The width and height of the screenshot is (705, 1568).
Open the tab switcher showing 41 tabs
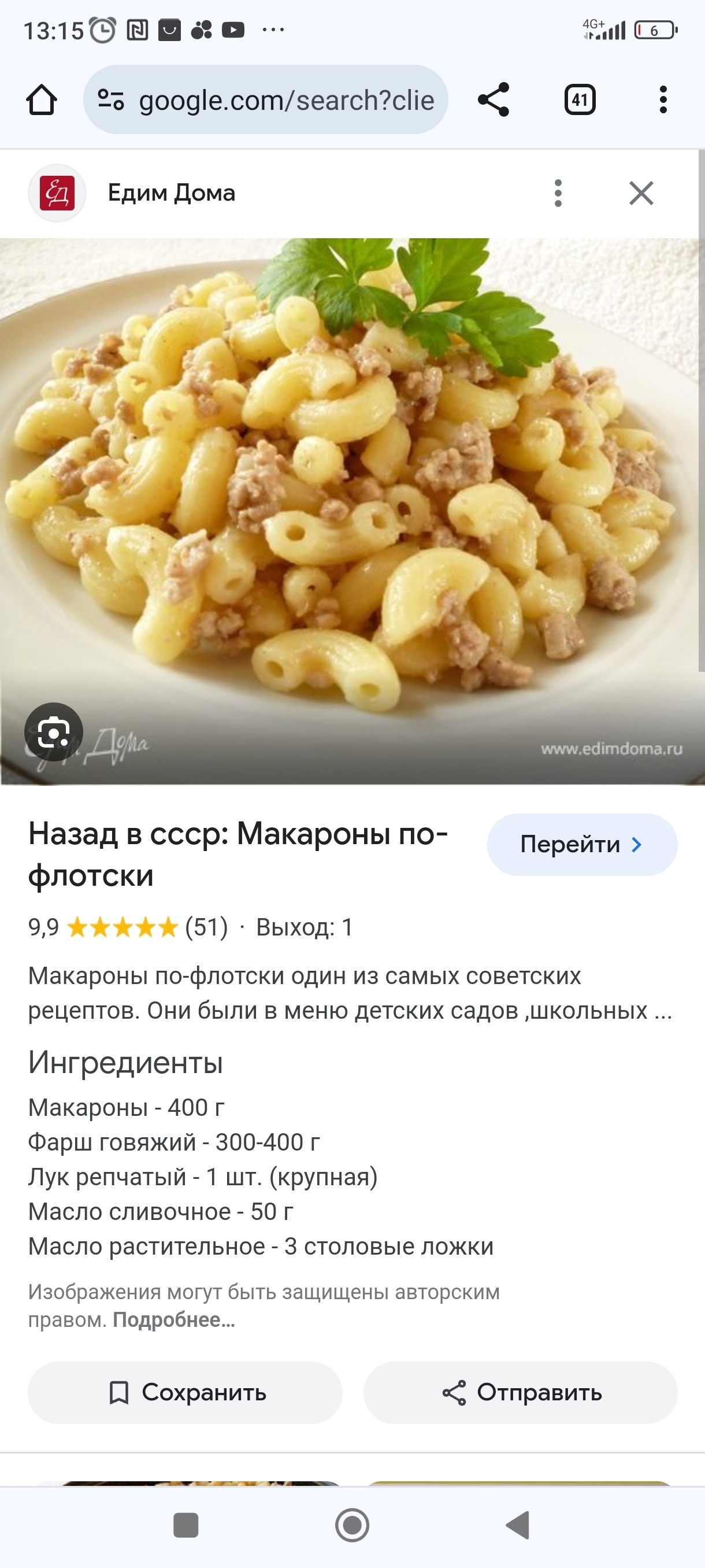[x=580, y=100]
